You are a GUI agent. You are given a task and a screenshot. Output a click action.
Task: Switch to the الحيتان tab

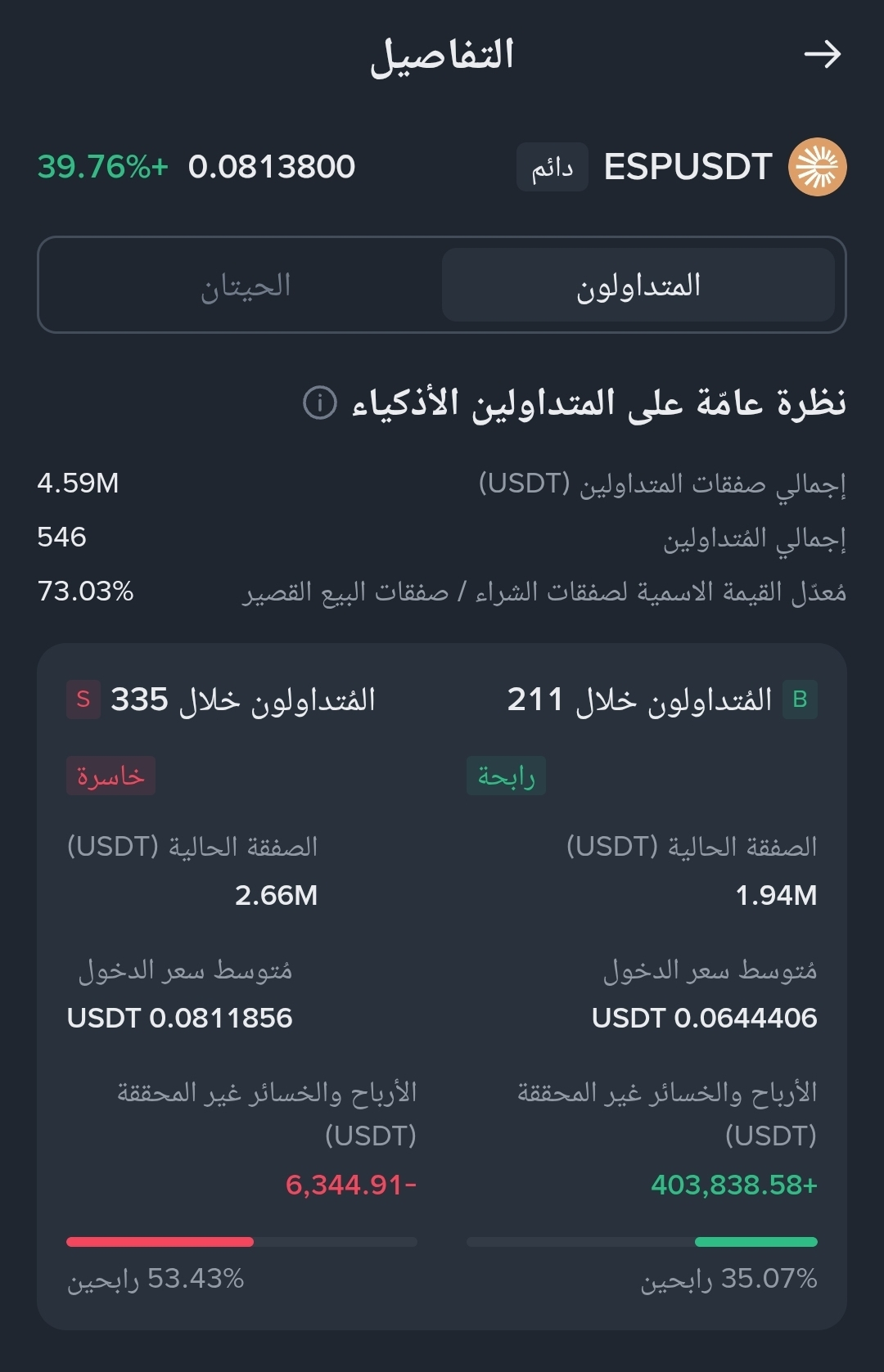point(246,286)
